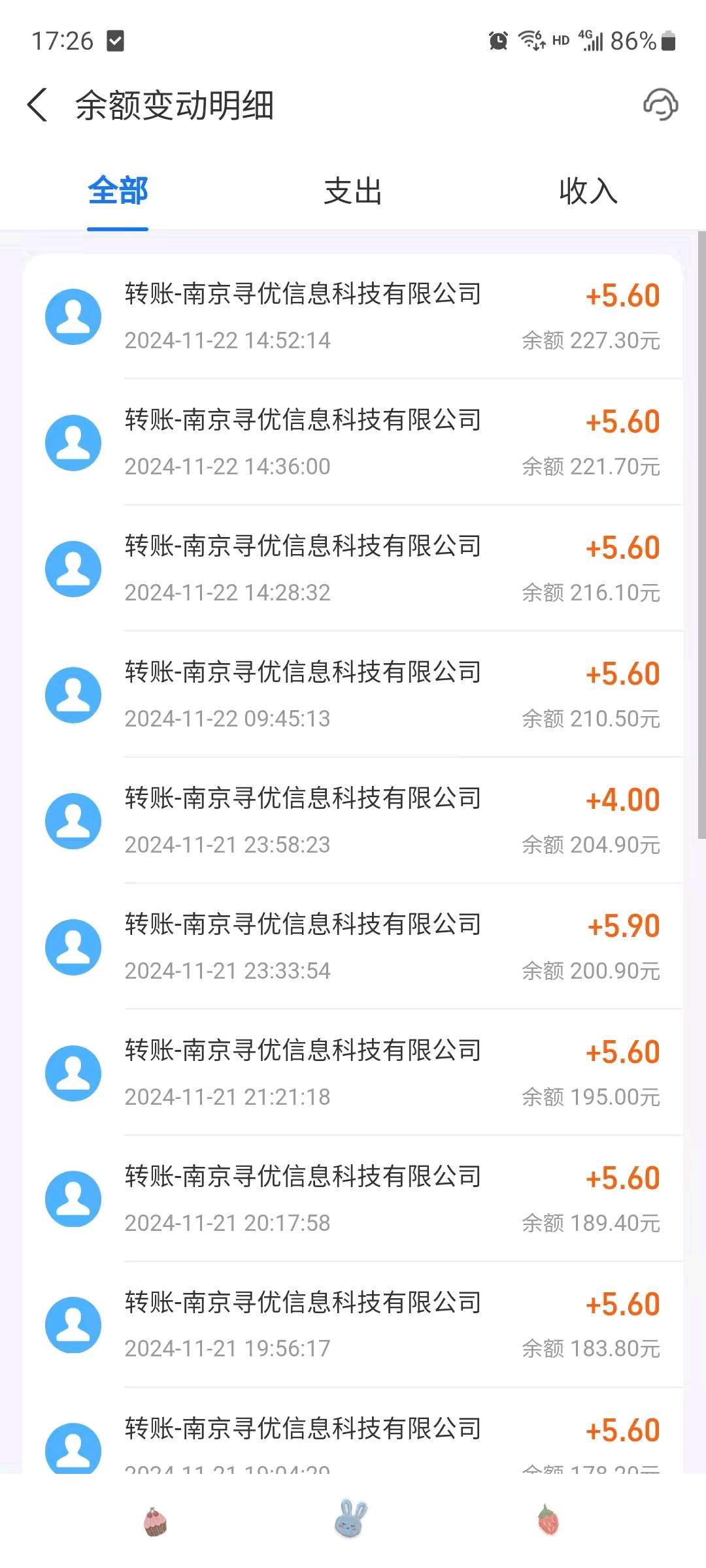Open the transfer at 2024-11-22 14:52:14
The height and width of the screenshot is (1568, 706).
point(353,317)
